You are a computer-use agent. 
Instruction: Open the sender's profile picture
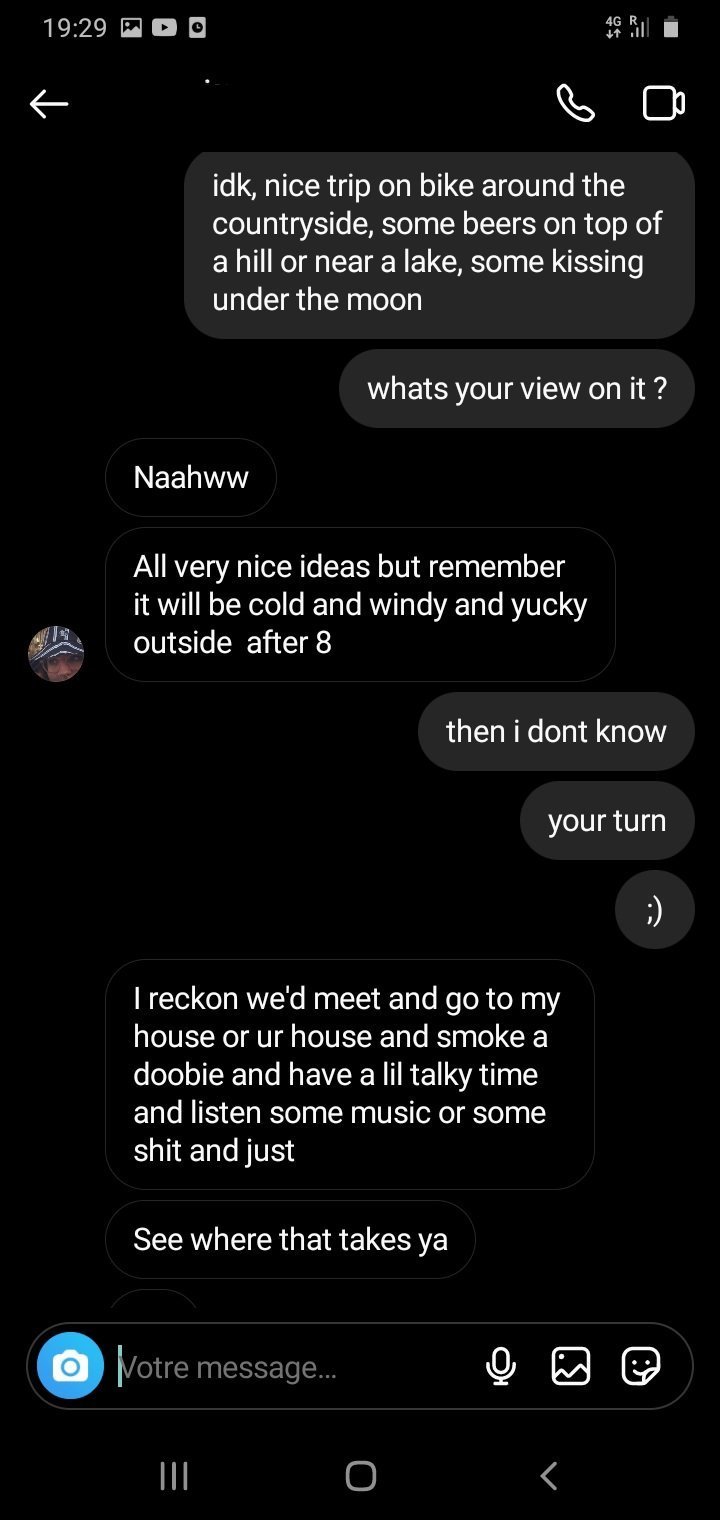tap(56, 654)
